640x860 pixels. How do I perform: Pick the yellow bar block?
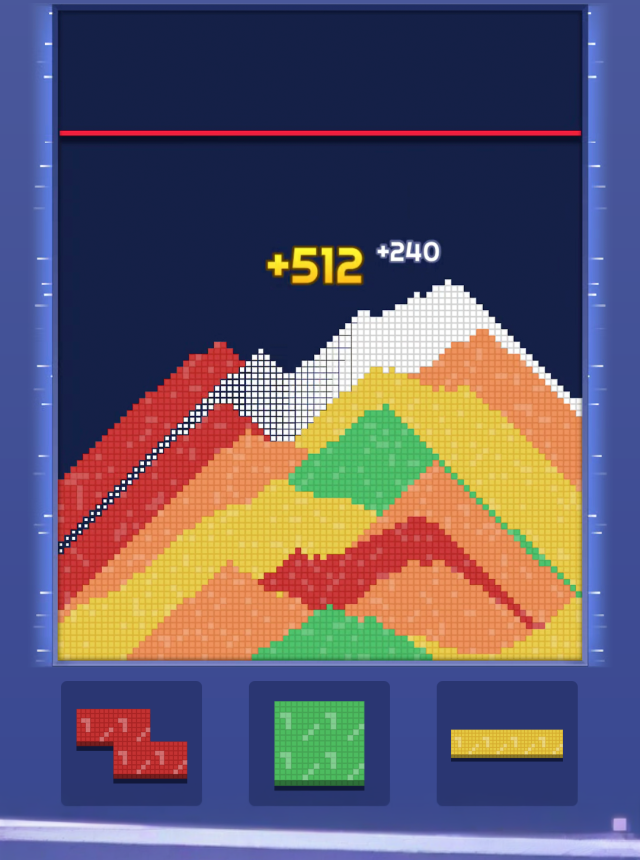click(506, 743)
